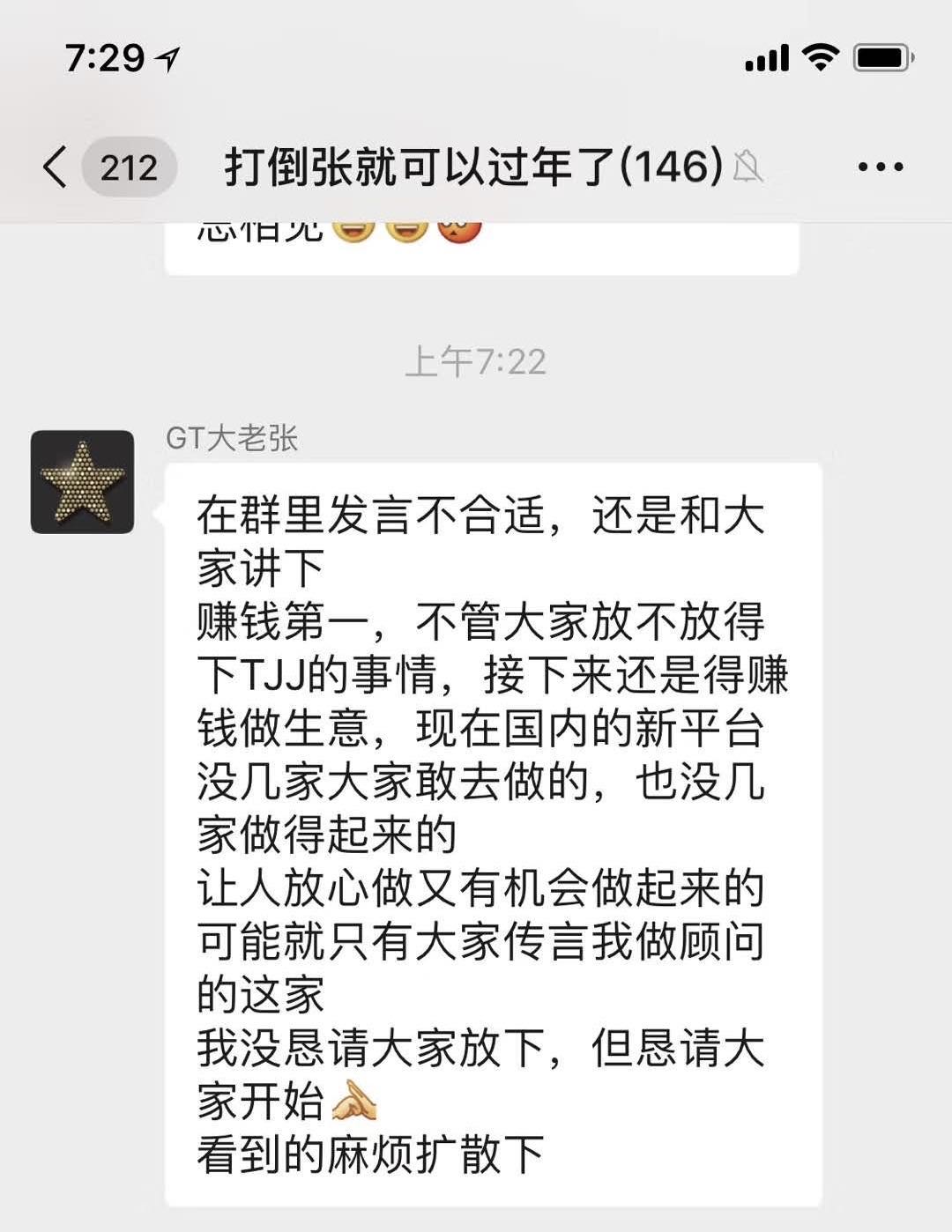Open the group chat overflow menu
The width and height of the screenshot is (952, 1232).
coord(881,167)
